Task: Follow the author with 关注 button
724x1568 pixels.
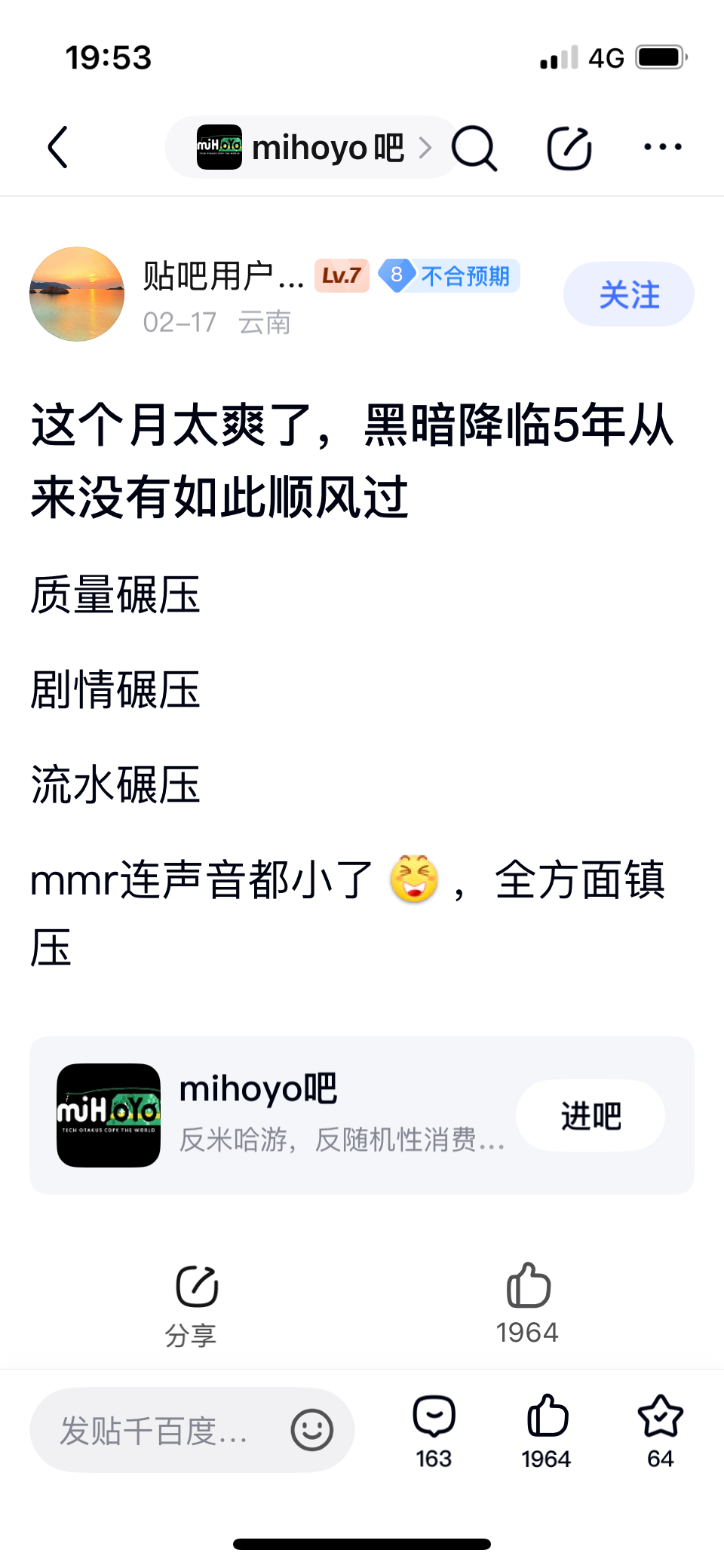Action: click(x=628, y=294)
